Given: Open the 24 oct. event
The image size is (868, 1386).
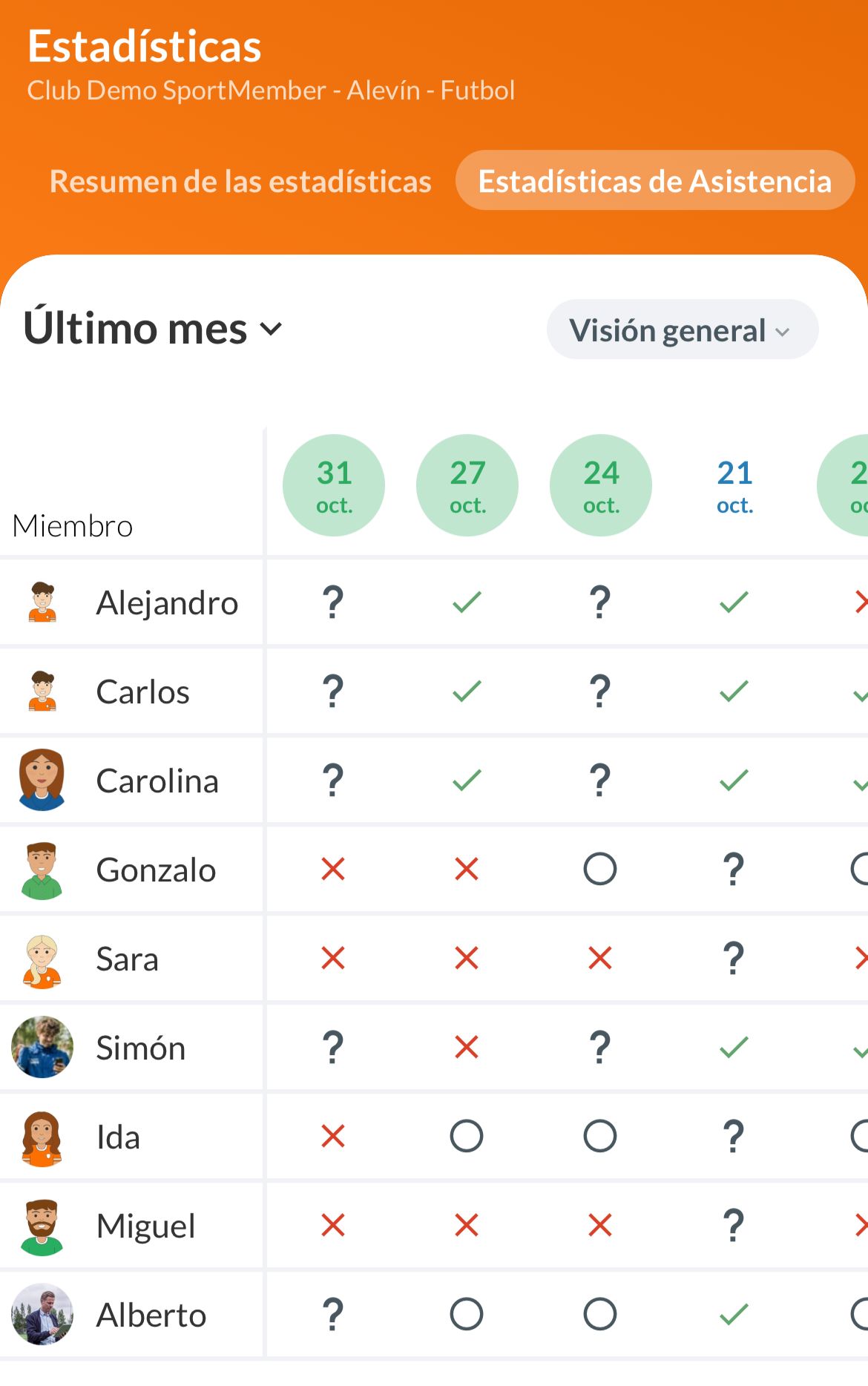Looking at the screenshot, I should pos(601,485).
